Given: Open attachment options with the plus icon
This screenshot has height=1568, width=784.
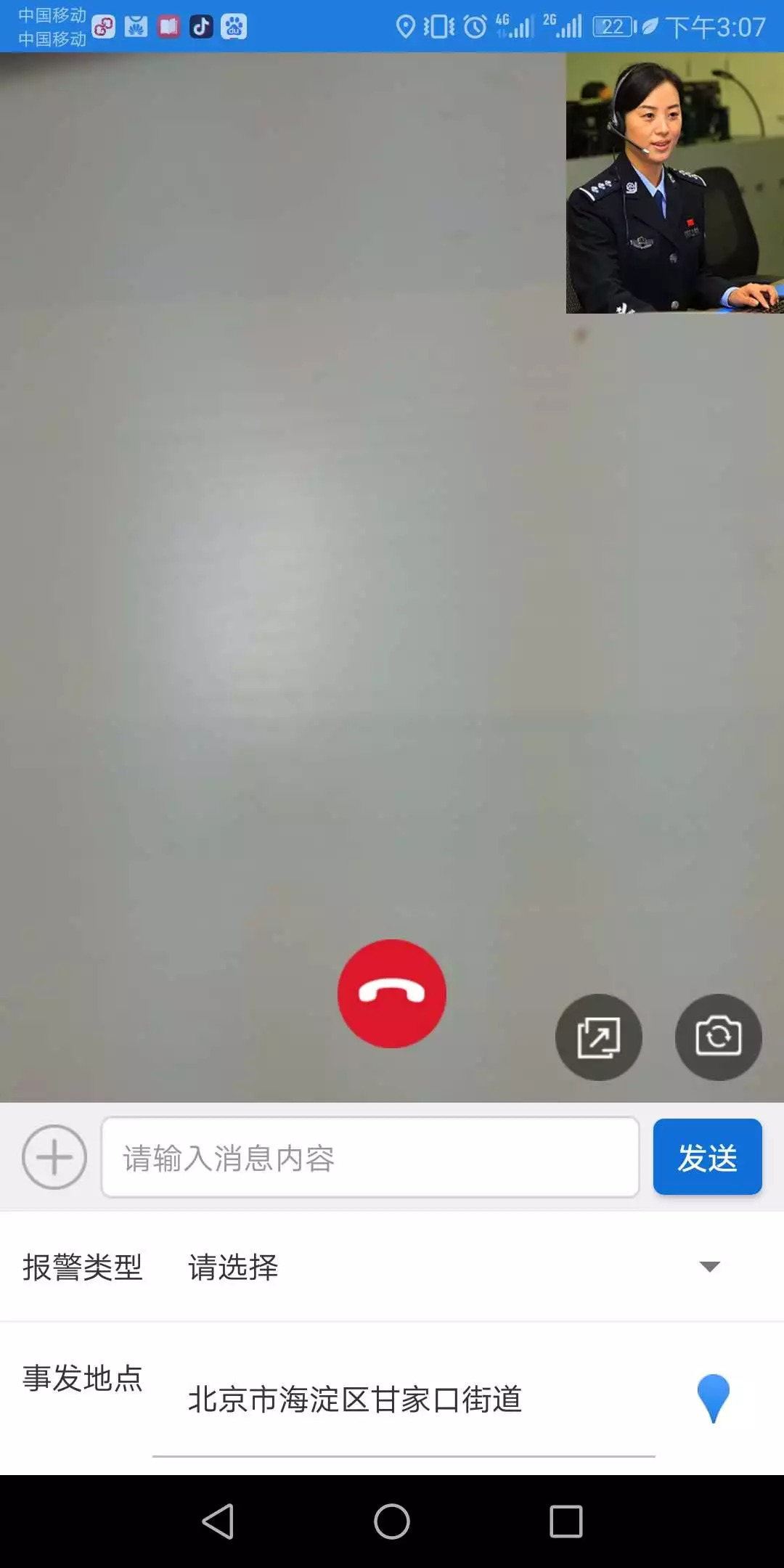Looking at the screenshot, I should pyautogui.click(x=54, y=1156).
